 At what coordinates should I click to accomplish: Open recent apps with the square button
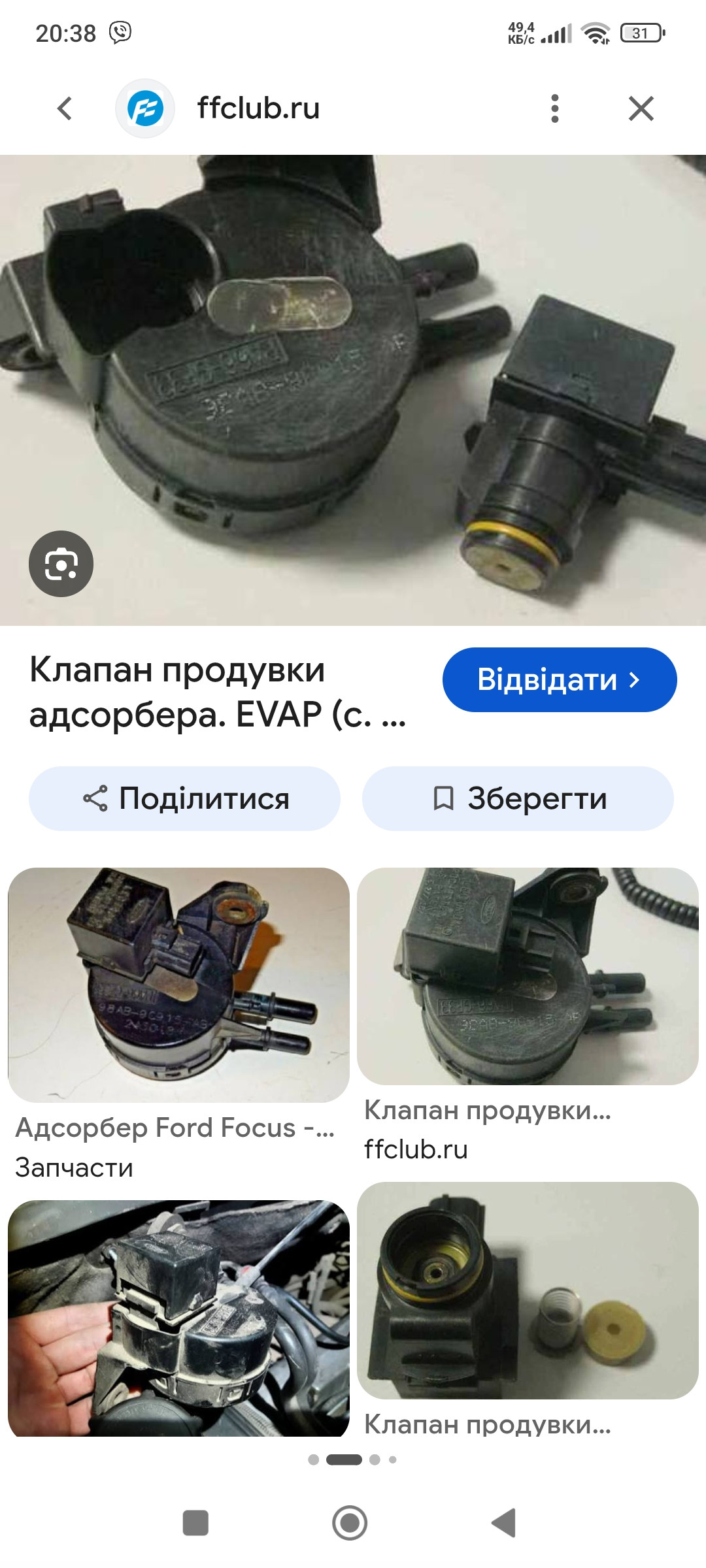click(195, 1523)
